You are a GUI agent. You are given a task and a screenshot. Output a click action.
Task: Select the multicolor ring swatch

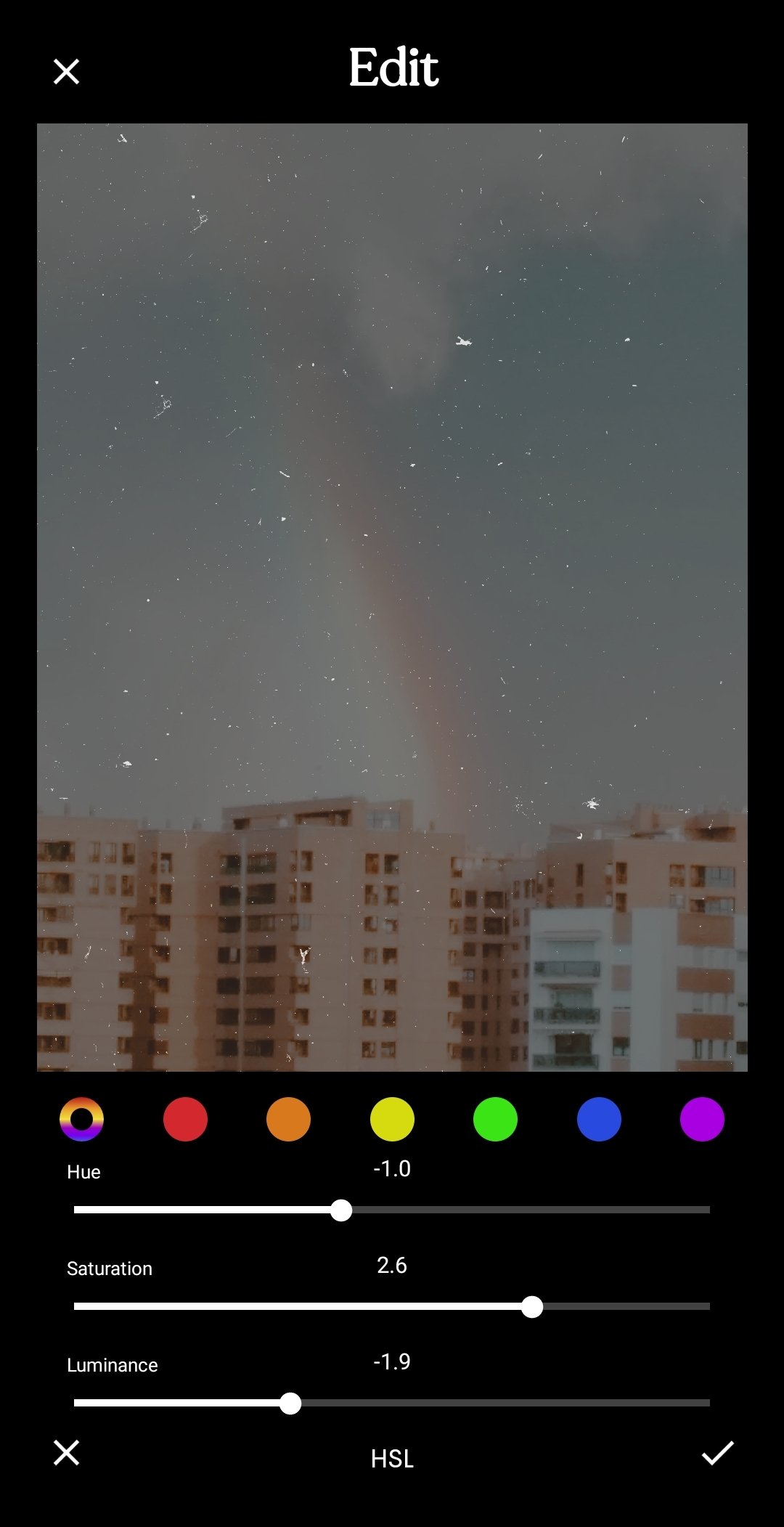coord(81,1119)
